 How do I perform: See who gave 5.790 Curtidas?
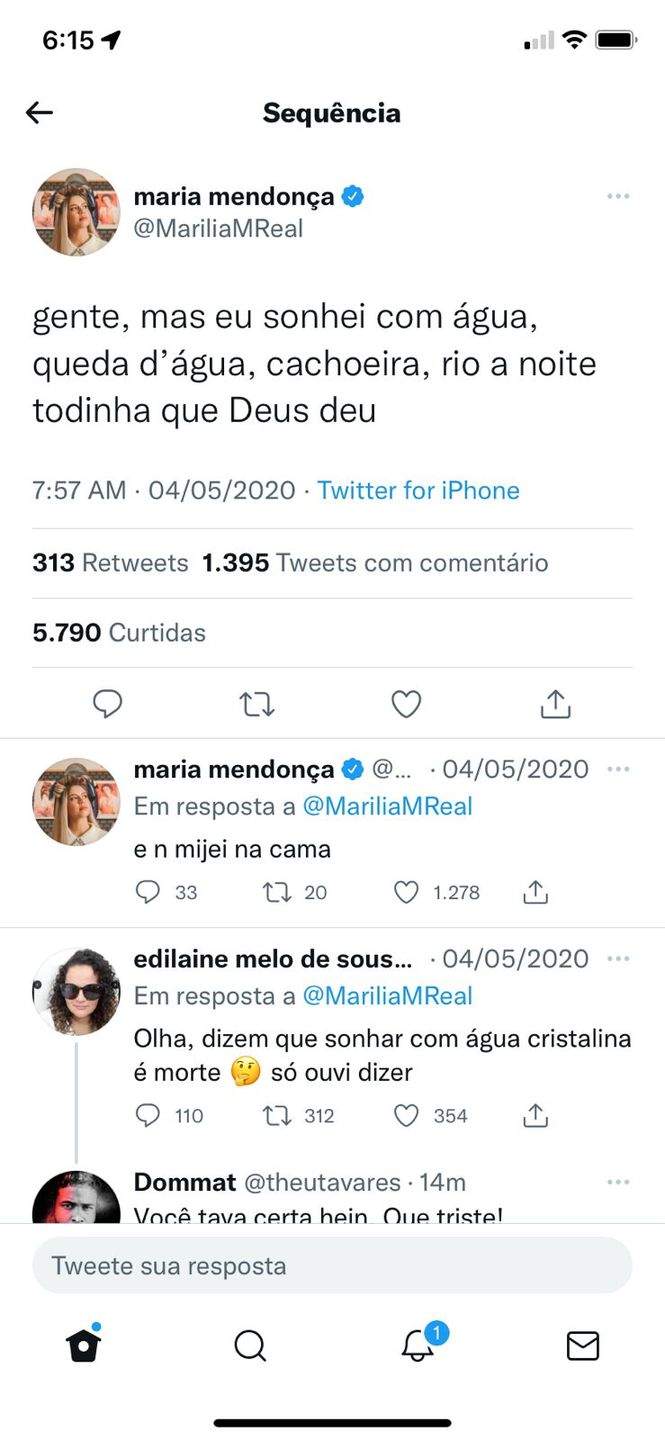[x=119, y=633]
